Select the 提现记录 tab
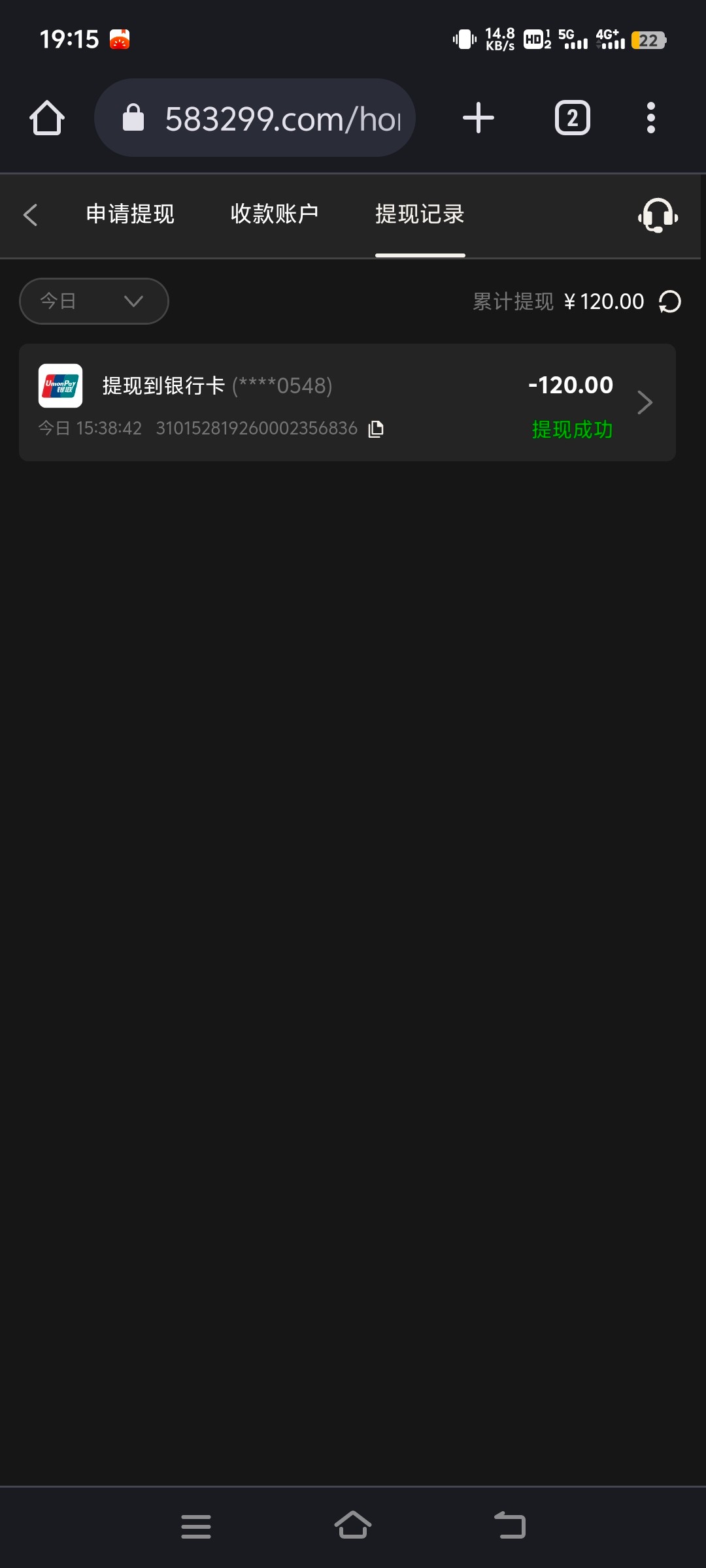Screen dimensions: 706x1568 [420, 214]
